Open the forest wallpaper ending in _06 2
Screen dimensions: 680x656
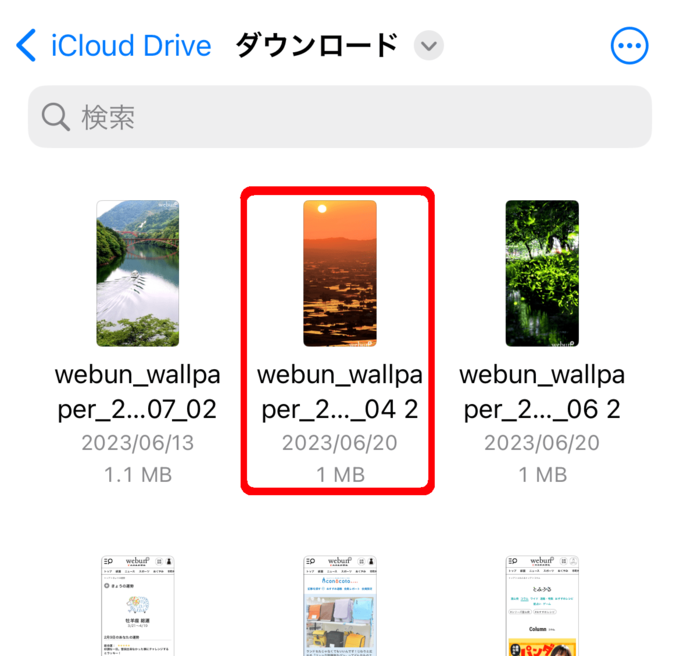[x=542, y=273]
